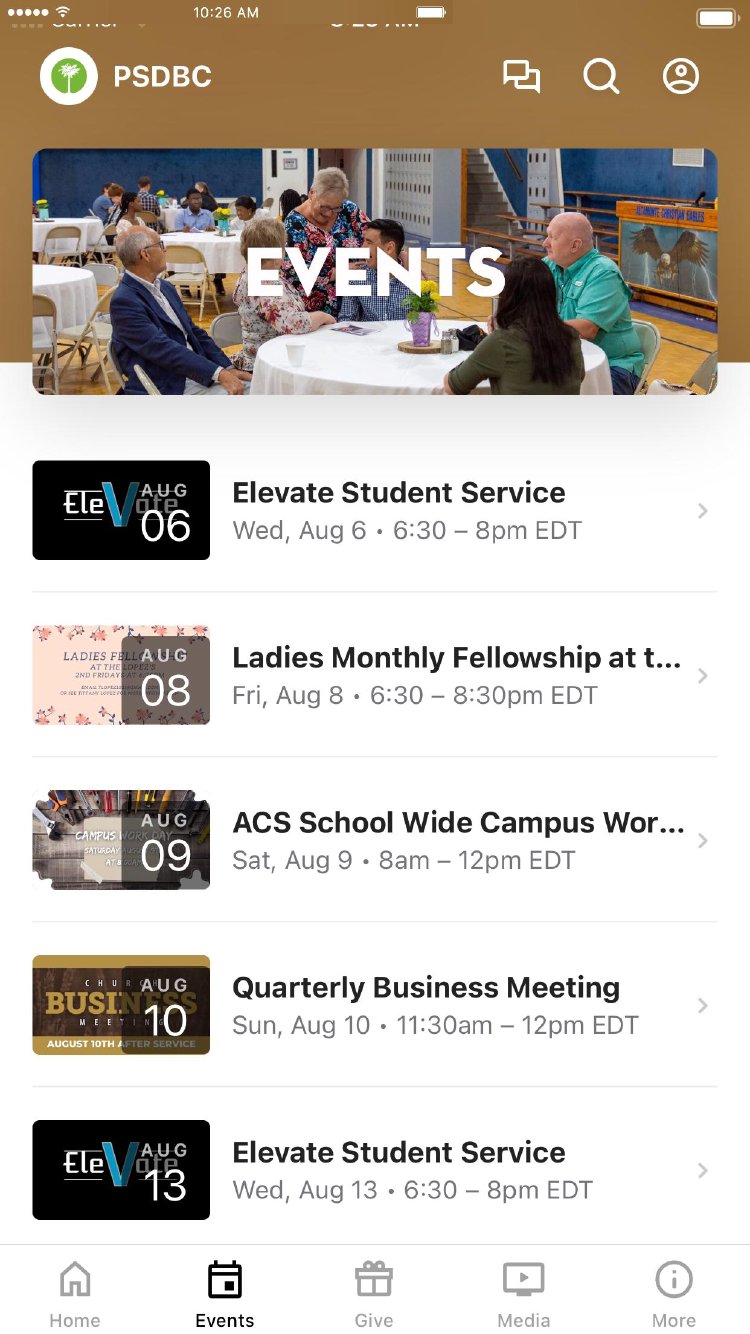The height and width of the screenshot is (1334, 750).
Task: Open the search icon
Action: (601, 77)
